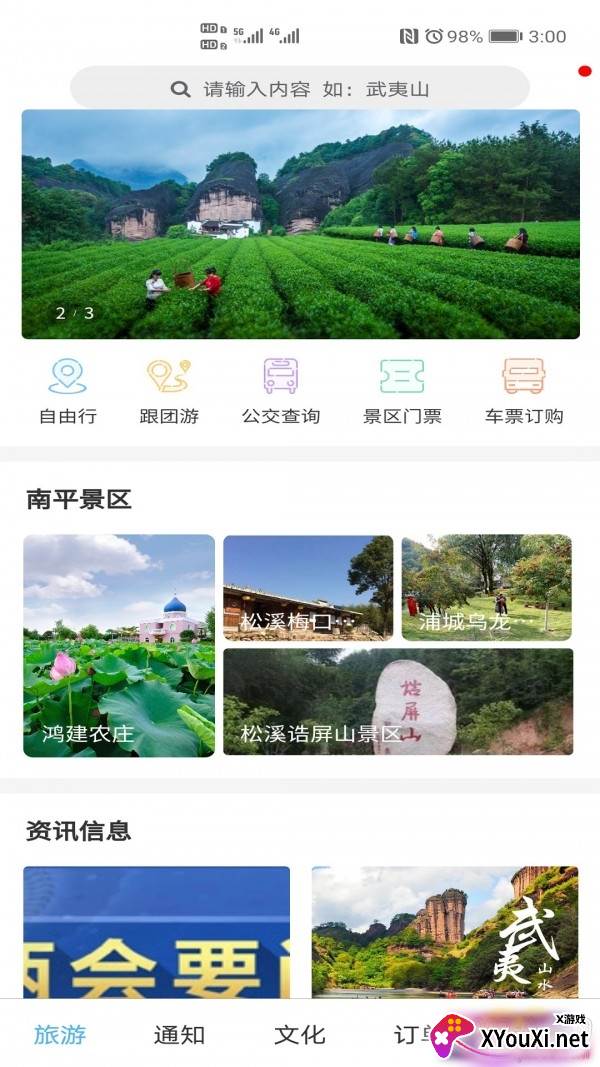This screenshot has height=1067, width=600.
Task: Open the 武夷山水 news card
Action: click(445, 931)
